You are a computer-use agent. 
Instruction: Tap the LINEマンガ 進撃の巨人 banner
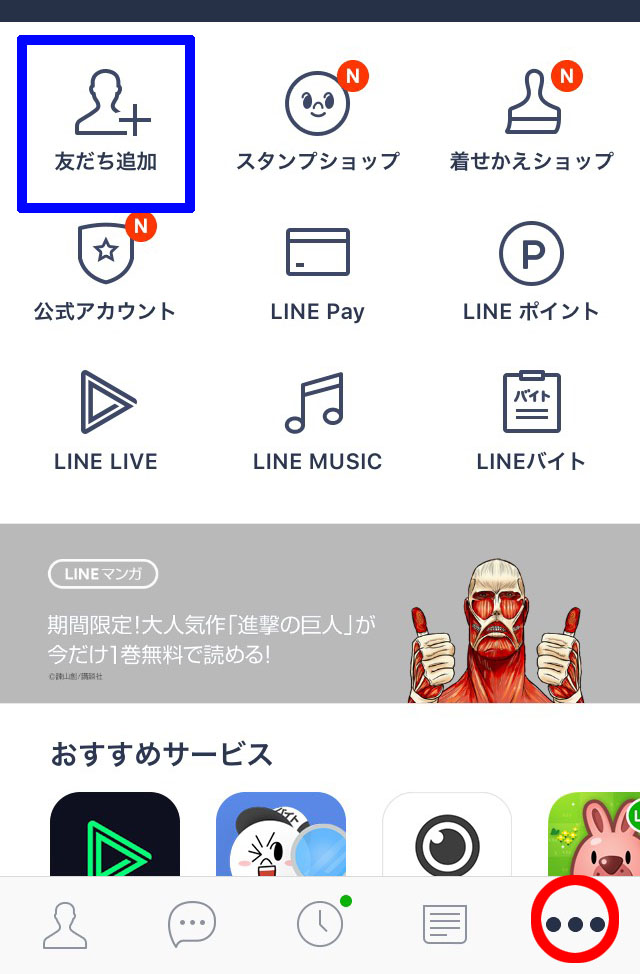320,613
